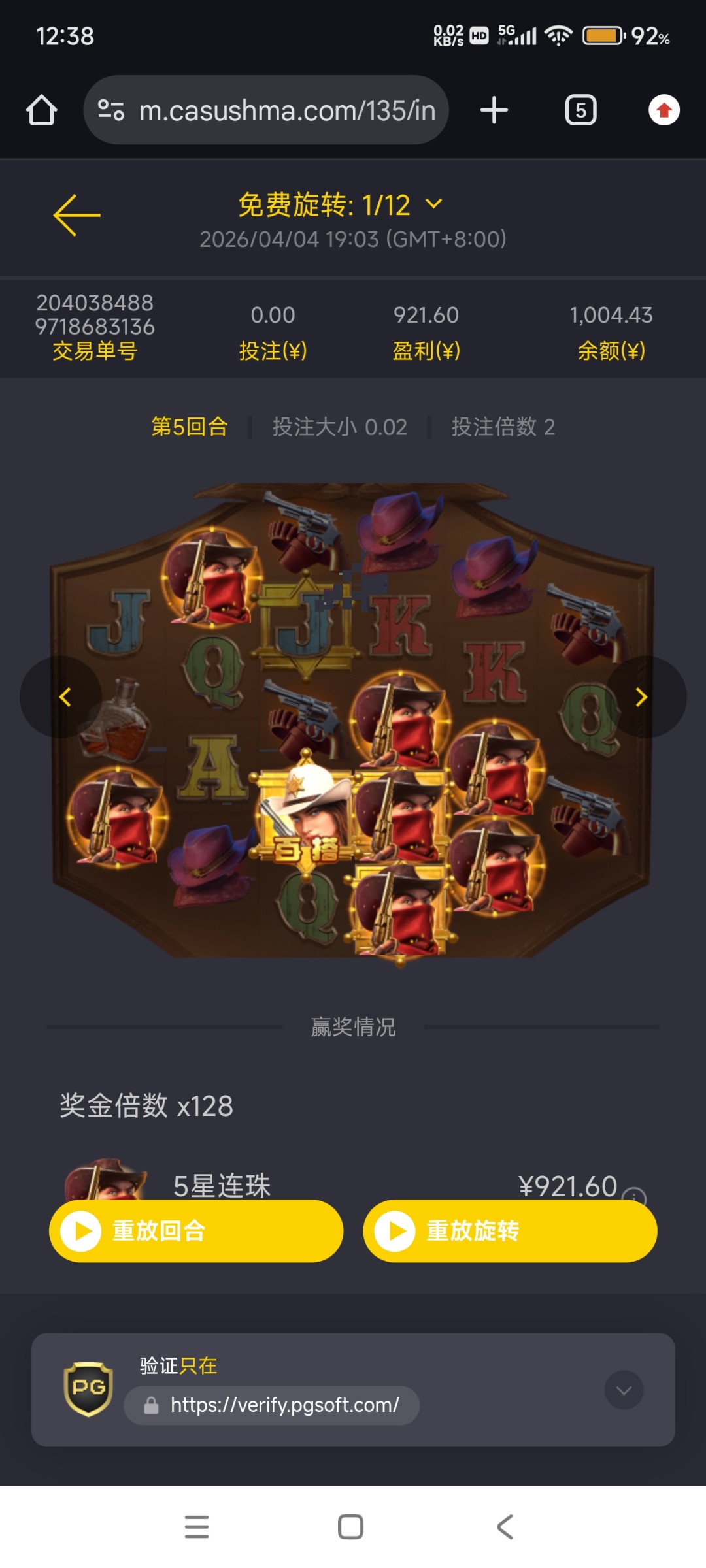
Task: Open recent apps from navigation bar
Action: point(197,1527)
